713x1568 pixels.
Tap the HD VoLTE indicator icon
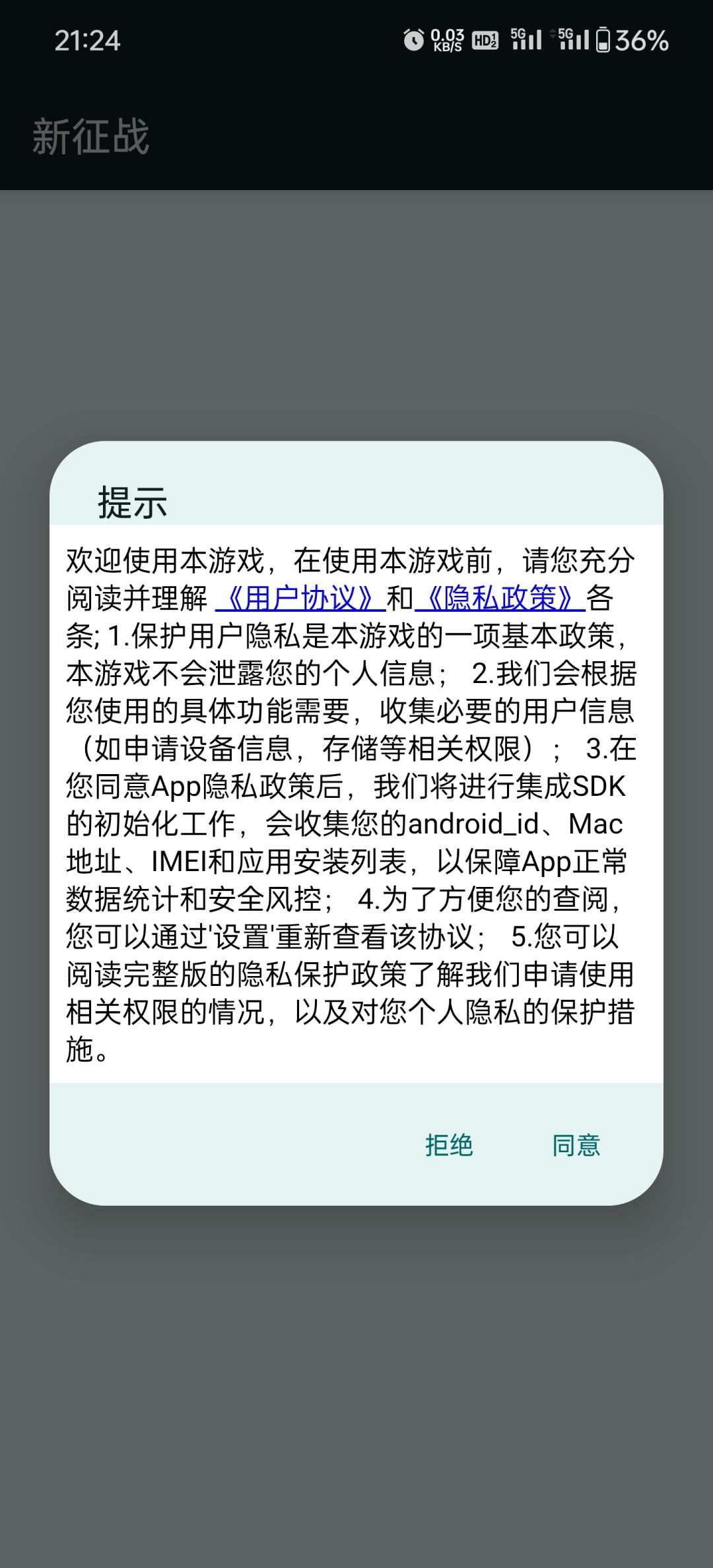(484, 41)
